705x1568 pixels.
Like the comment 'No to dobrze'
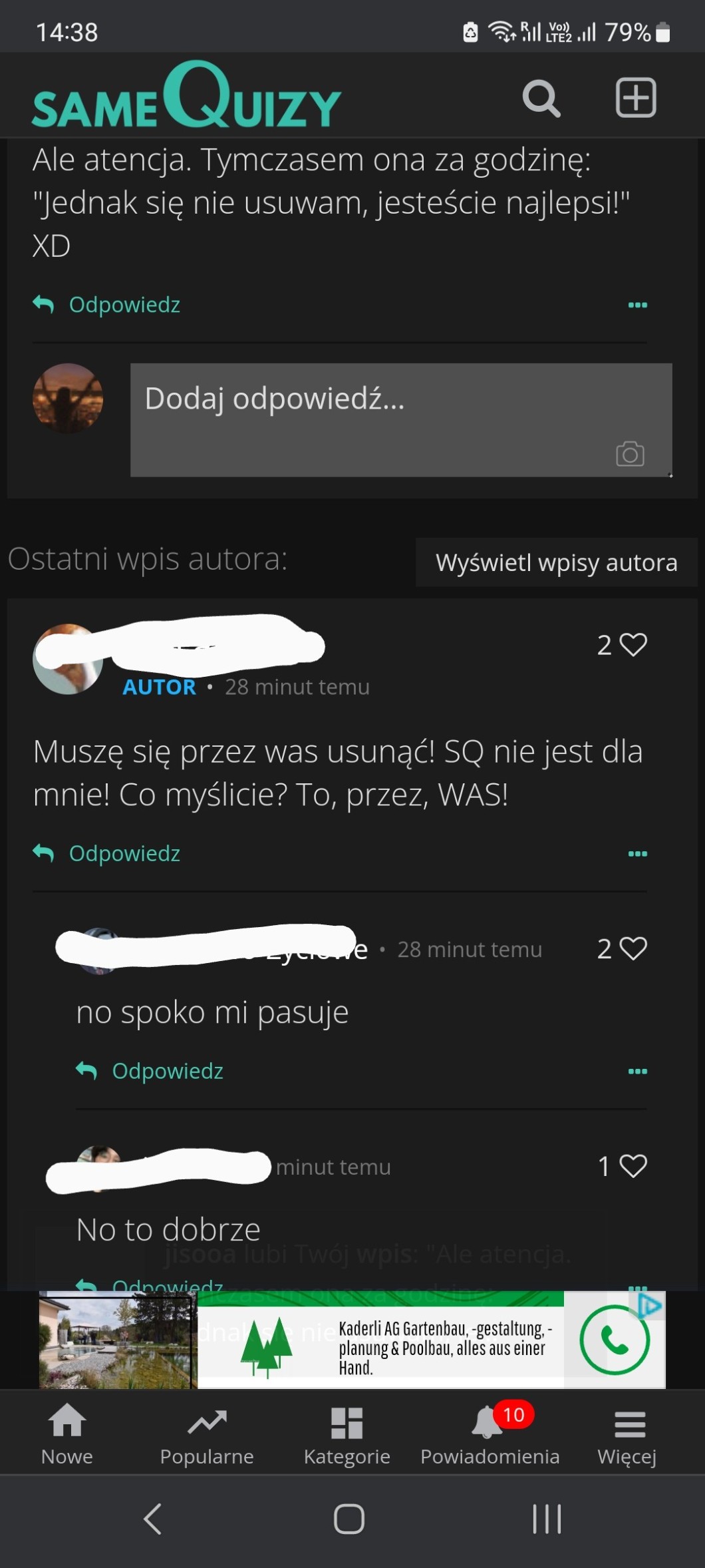pos(633,1166)
